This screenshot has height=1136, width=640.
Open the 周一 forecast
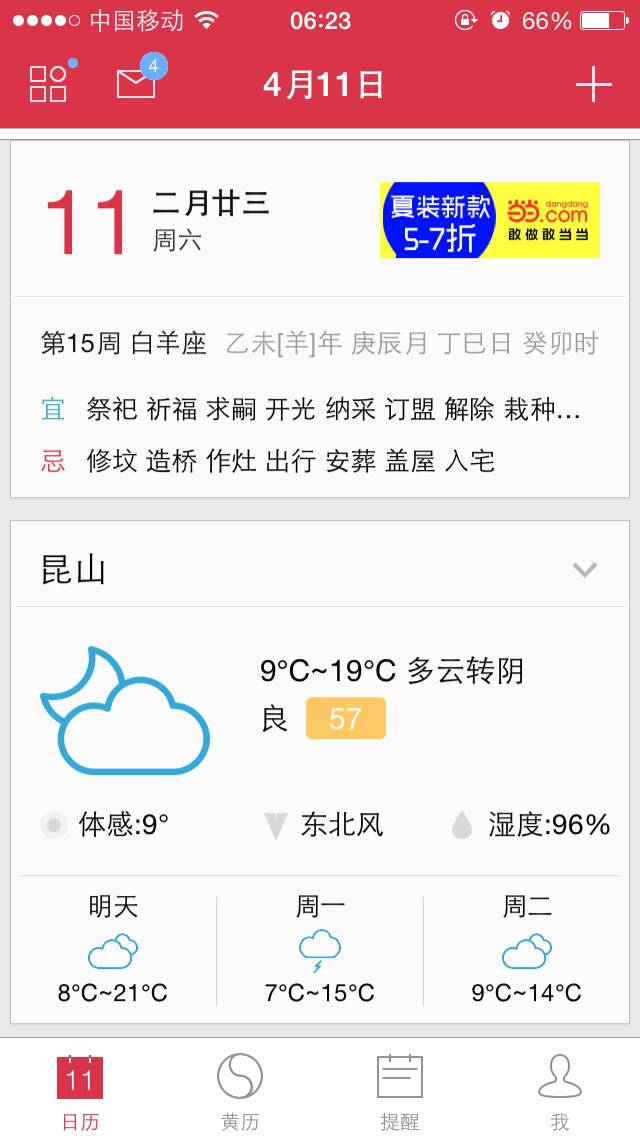(x=320, y=948)
